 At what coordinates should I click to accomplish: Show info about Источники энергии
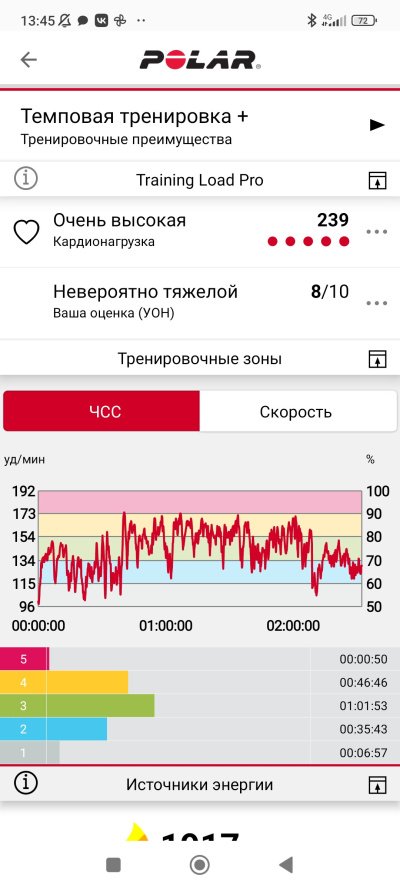pyautogui.click(x=25, y=784)
